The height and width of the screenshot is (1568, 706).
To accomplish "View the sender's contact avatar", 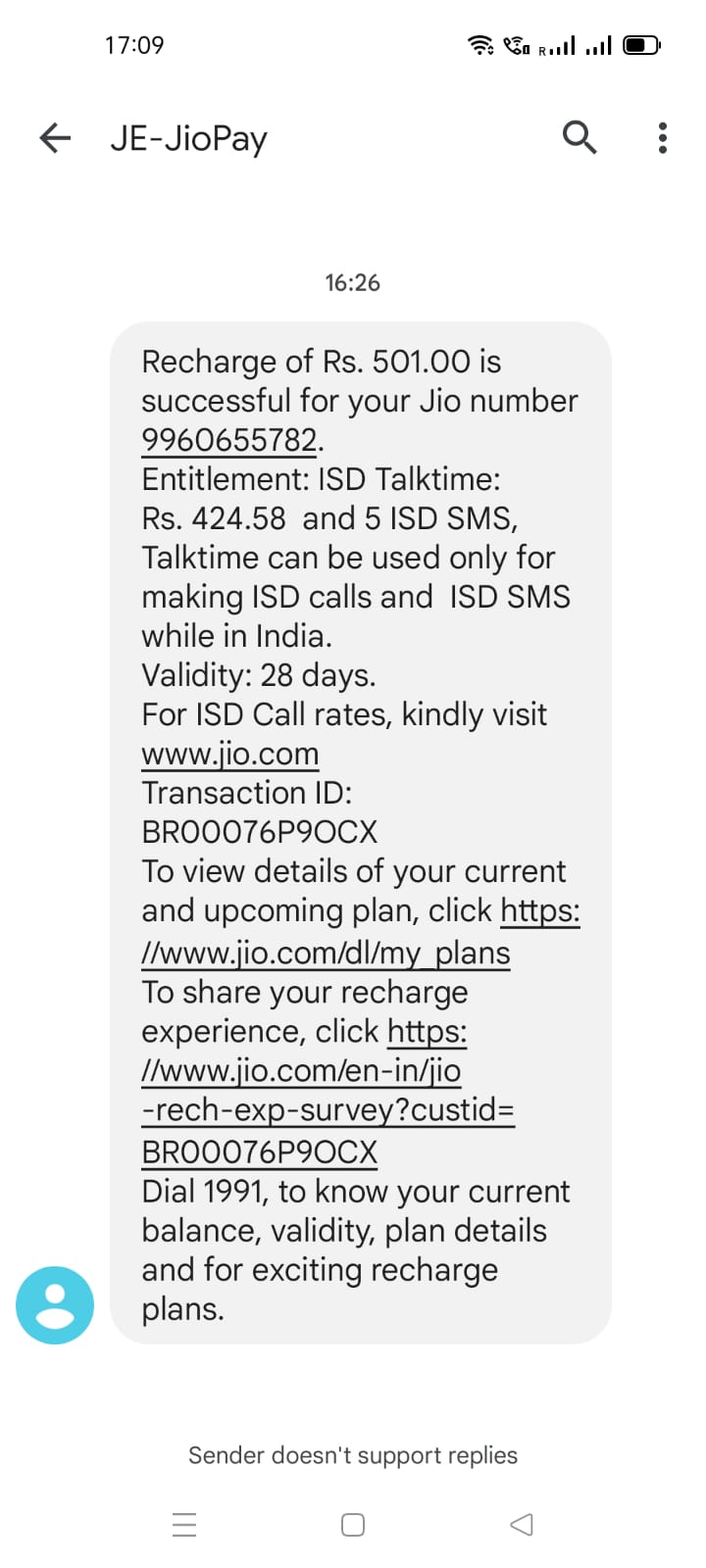I will [55, 1304].
